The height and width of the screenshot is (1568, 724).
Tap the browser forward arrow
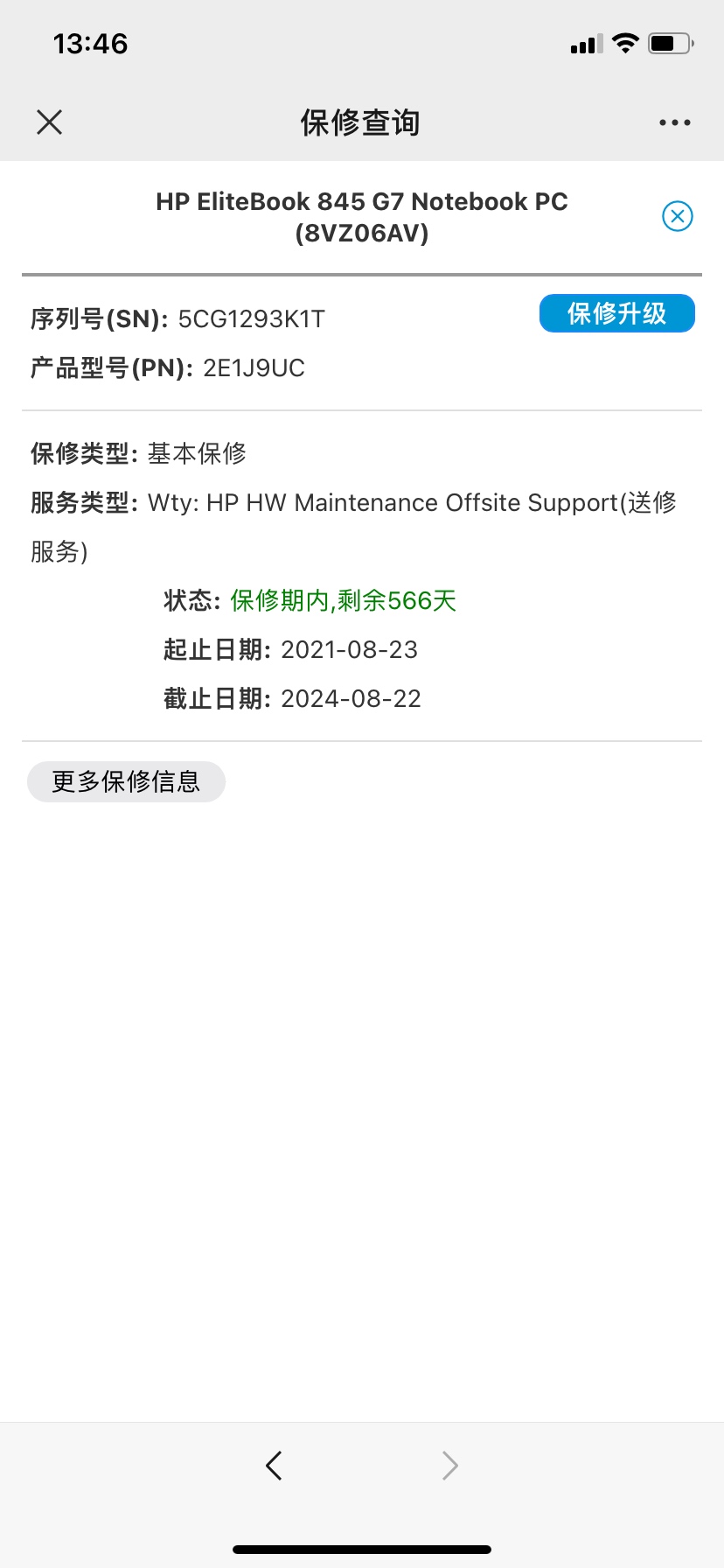click(x=450, y=1465)
